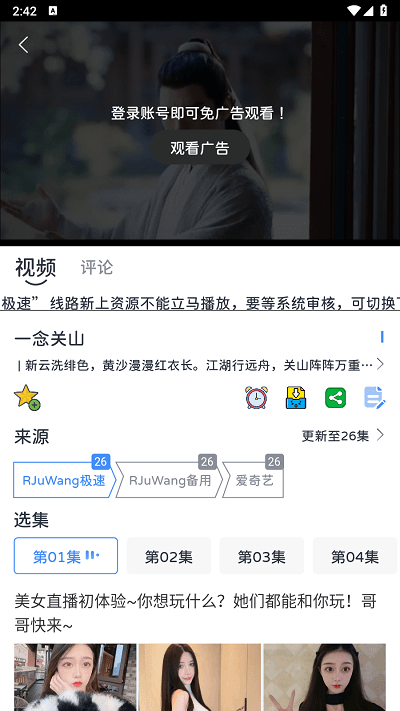The image size is (400, 711).
Task: Switch source to 爱奇艺
Action: [254, 480]
